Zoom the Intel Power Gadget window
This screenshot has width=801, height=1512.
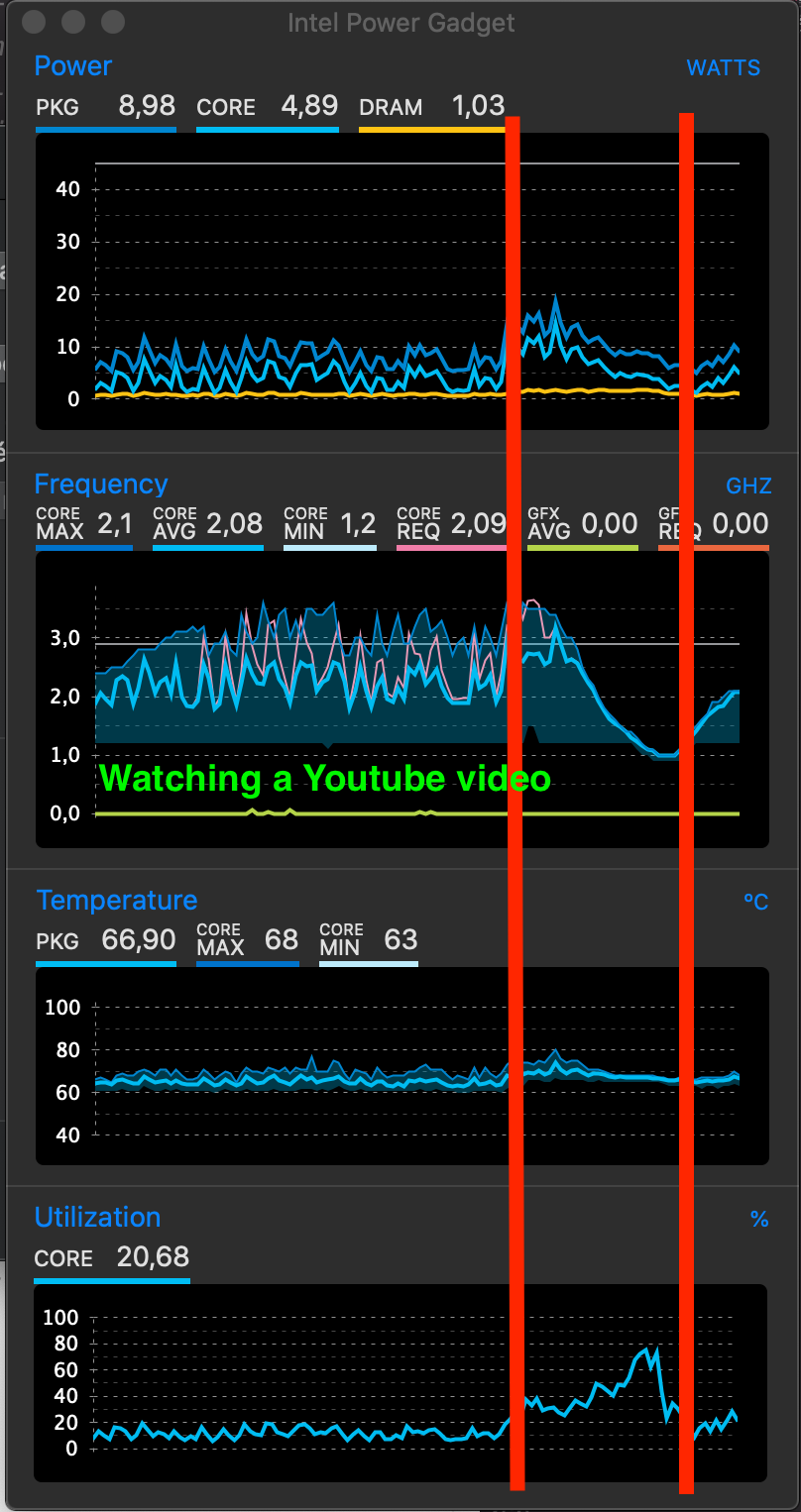[x=113, y=22]
